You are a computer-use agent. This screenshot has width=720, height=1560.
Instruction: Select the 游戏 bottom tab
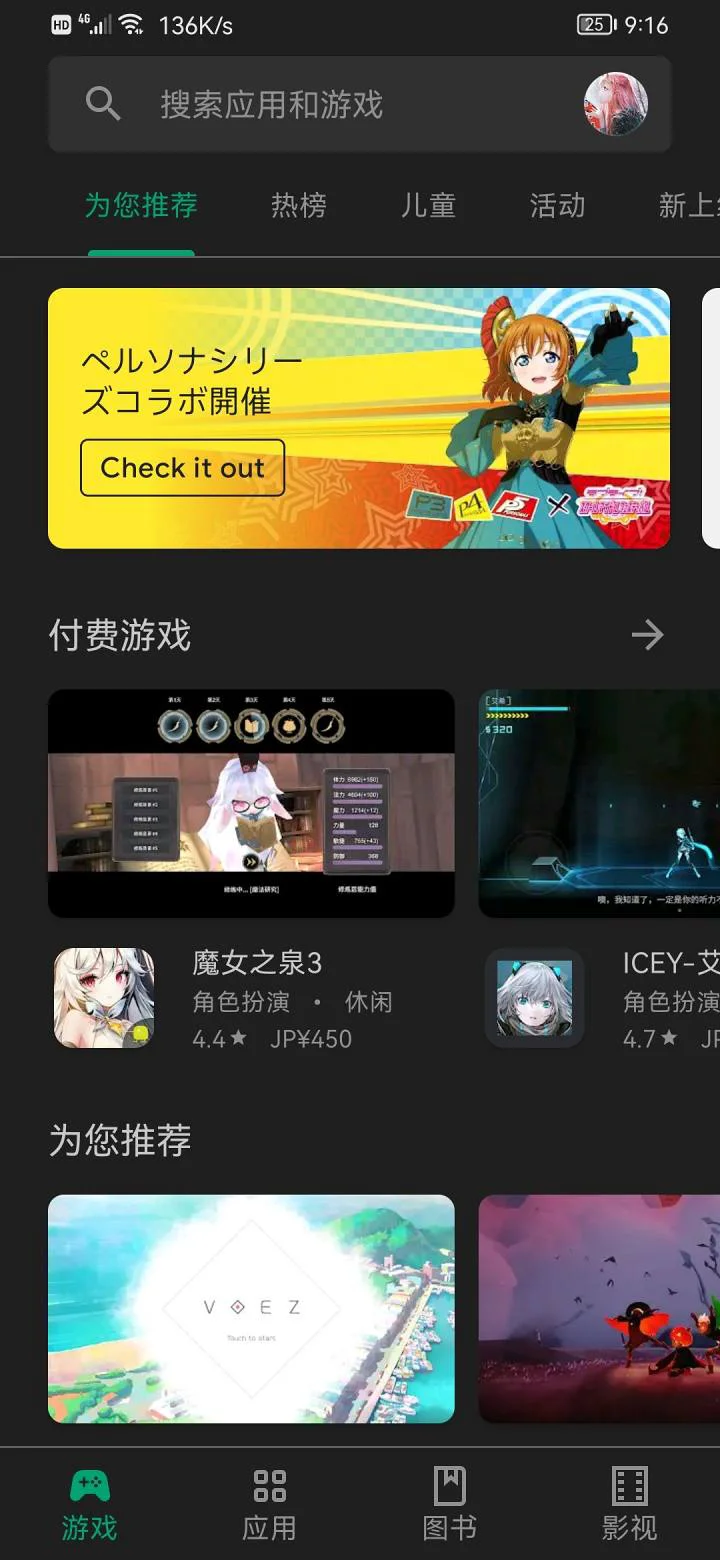pos(90,1505)
